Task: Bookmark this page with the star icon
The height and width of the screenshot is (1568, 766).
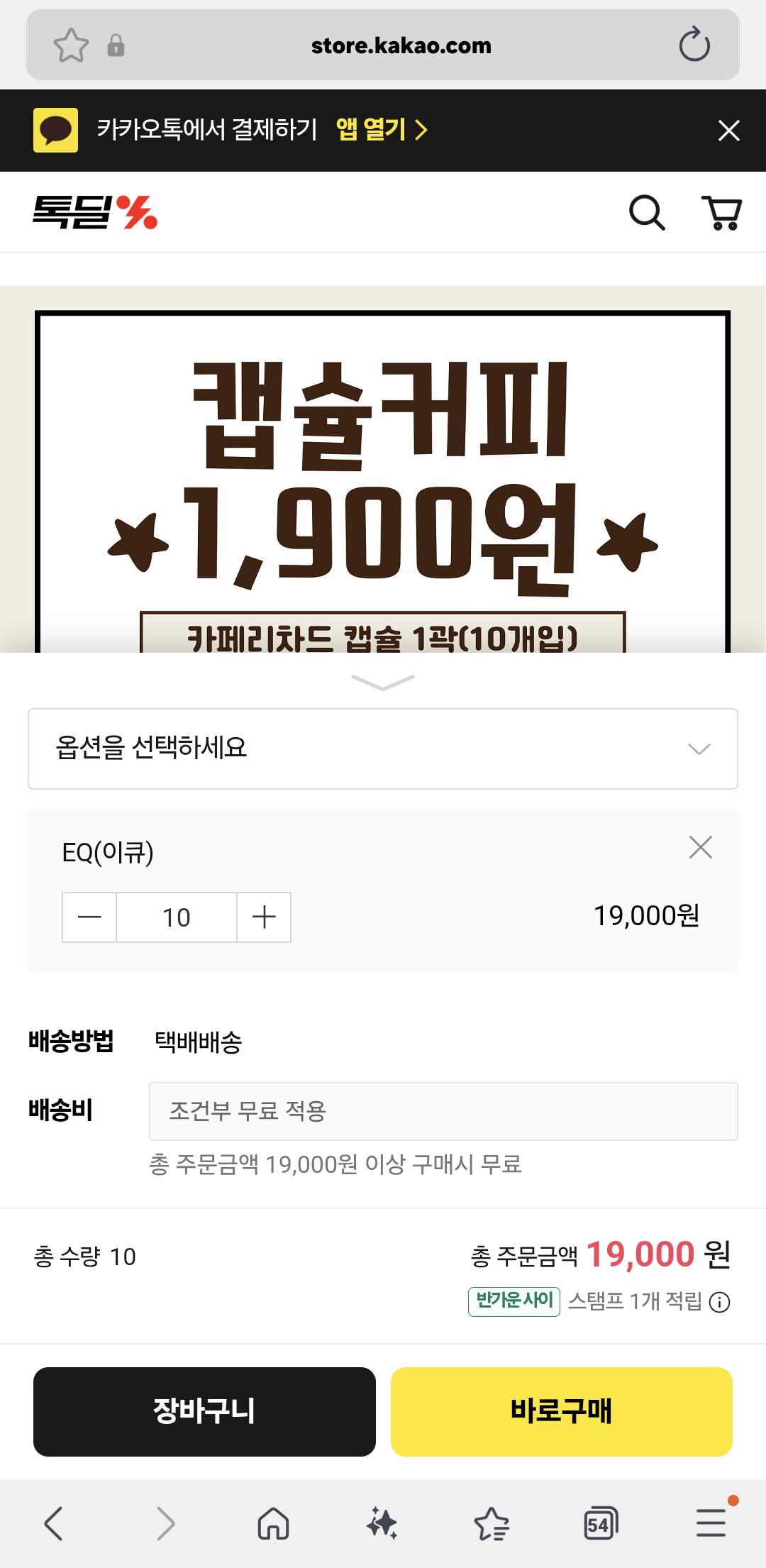Action: (71, 45)
